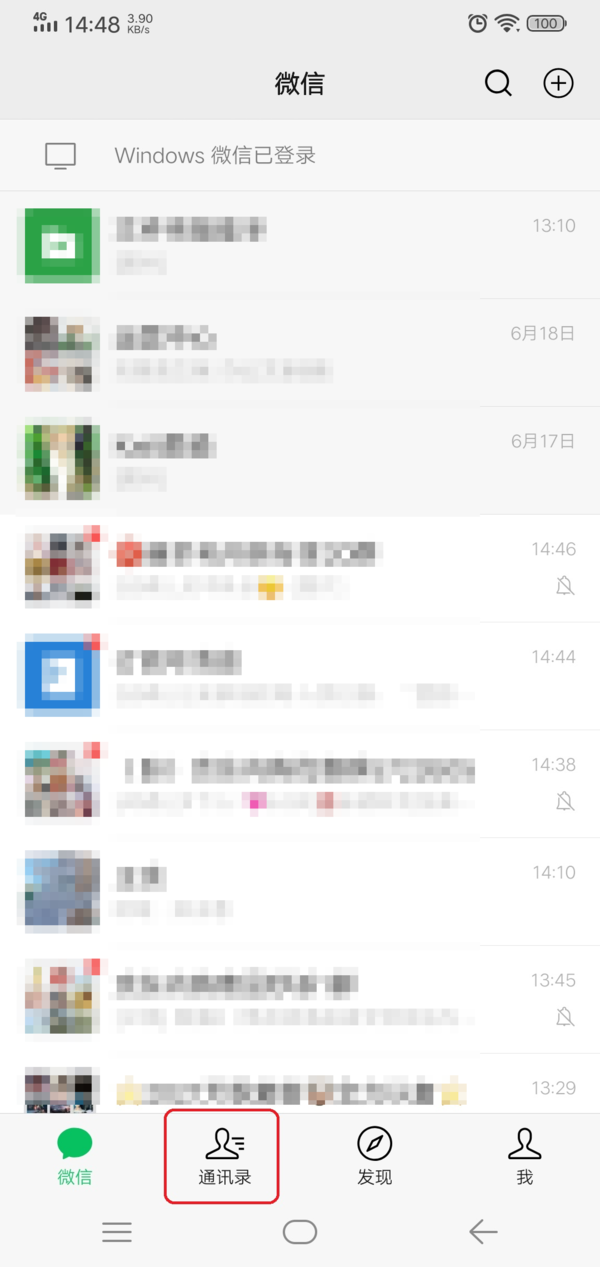Screen dimensions: 600x1267
Task: Open the chat dated 6月17日
Action: [x=300, y=460]
